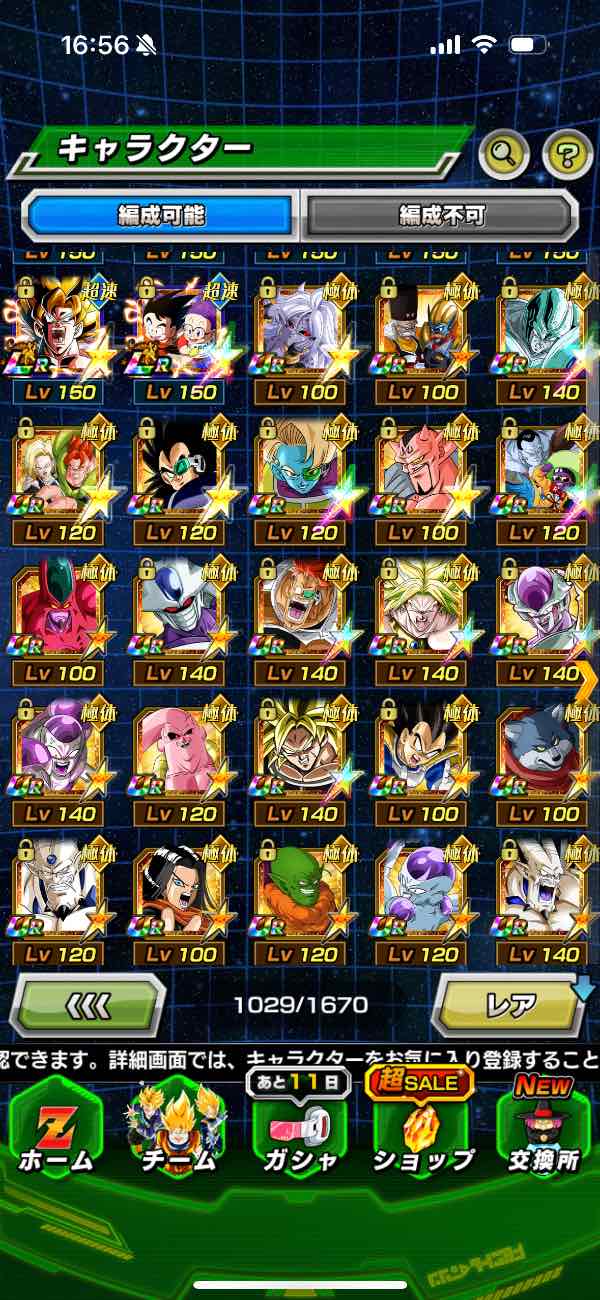The height and width of the screenshot is (1300, 600).
Task: Open the character search magnifier
Action: [x=505, y=153]
